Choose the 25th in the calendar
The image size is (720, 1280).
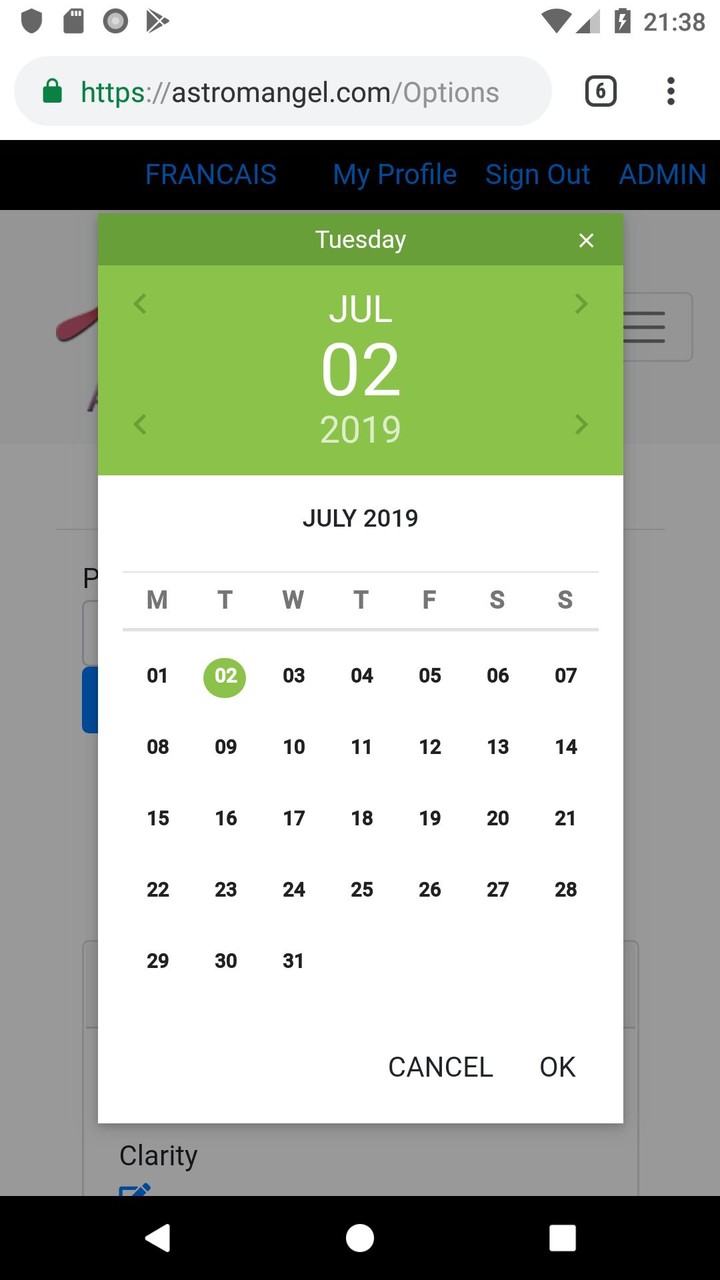coord(361,890)
